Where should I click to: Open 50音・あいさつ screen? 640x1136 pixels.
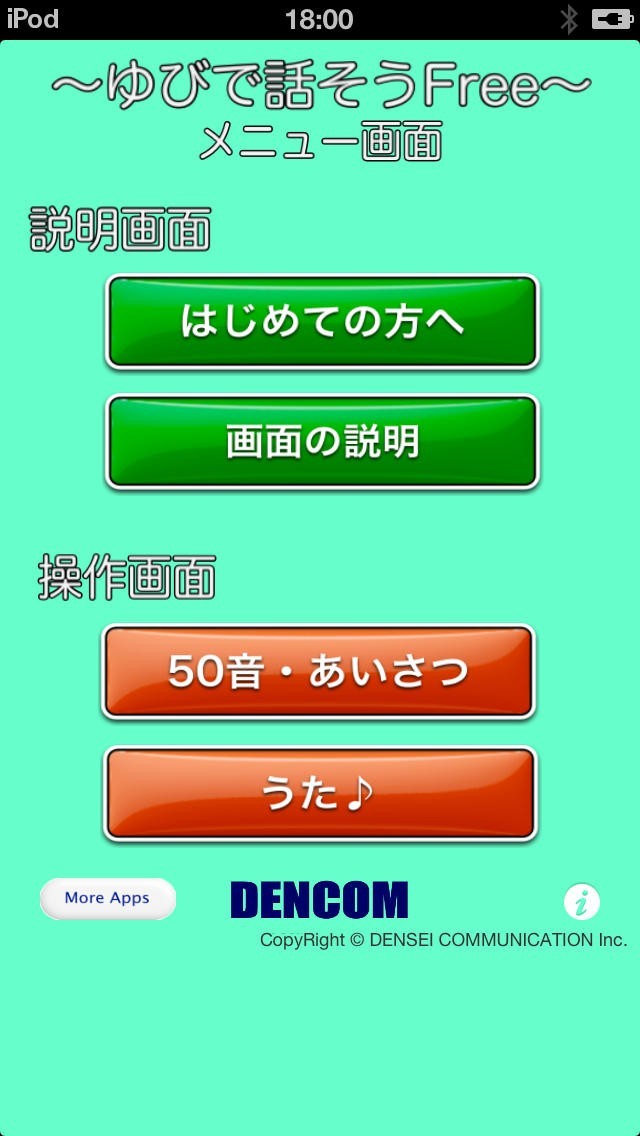318,672
